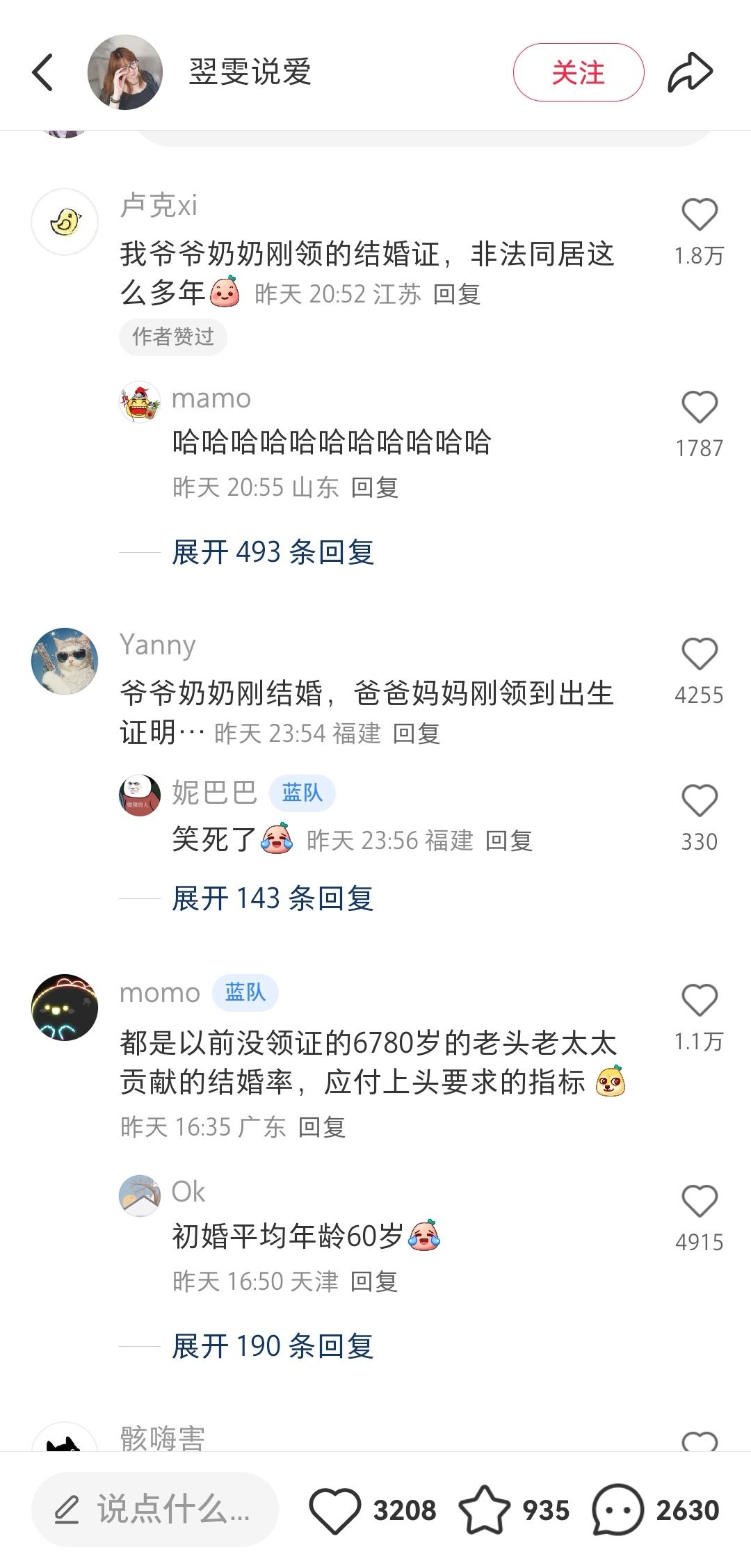Image resolution: width=751 pixels, height=1568 pixels.
Task: Reply to 卢克xi's comment
Action: coord(457,294)
